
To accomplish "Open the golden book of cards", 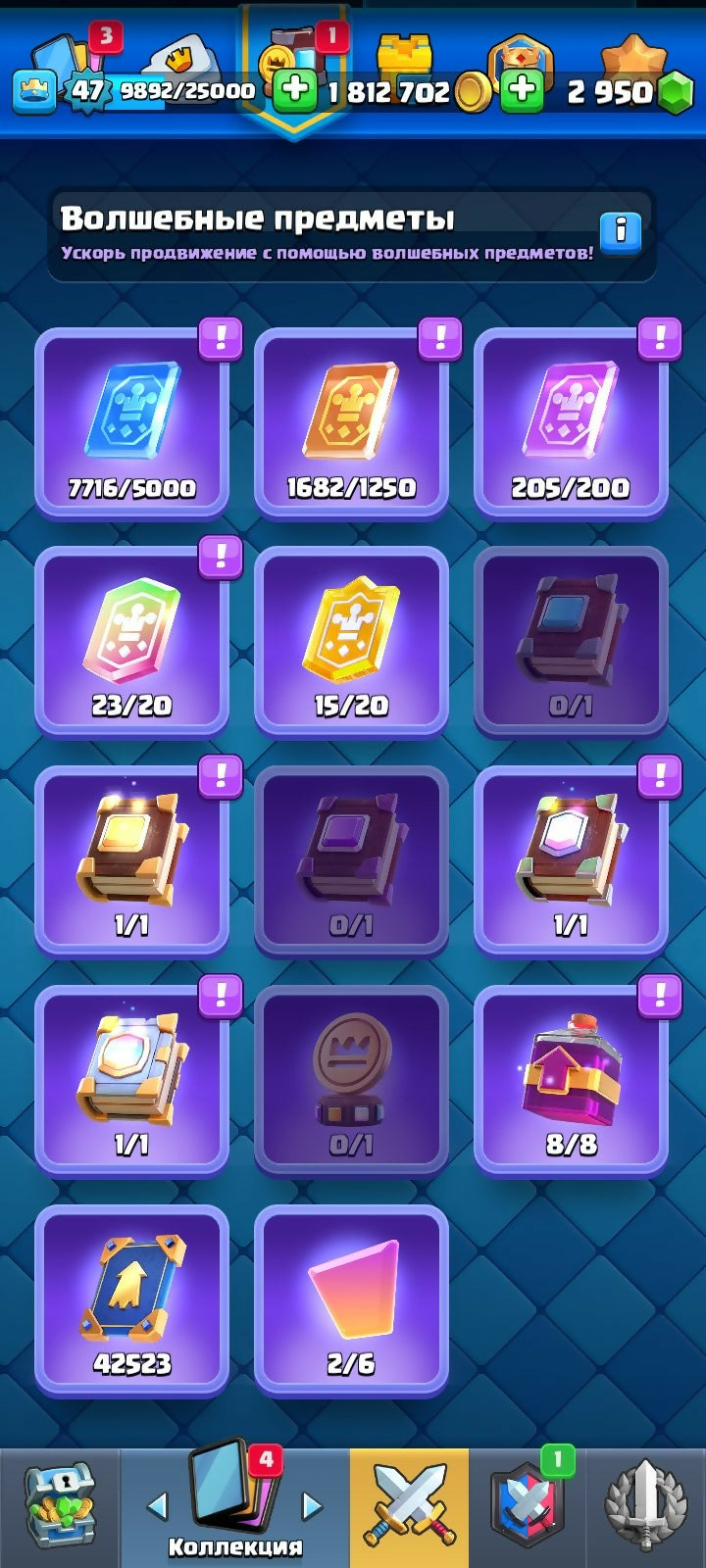I will click(x=131, y=860).
